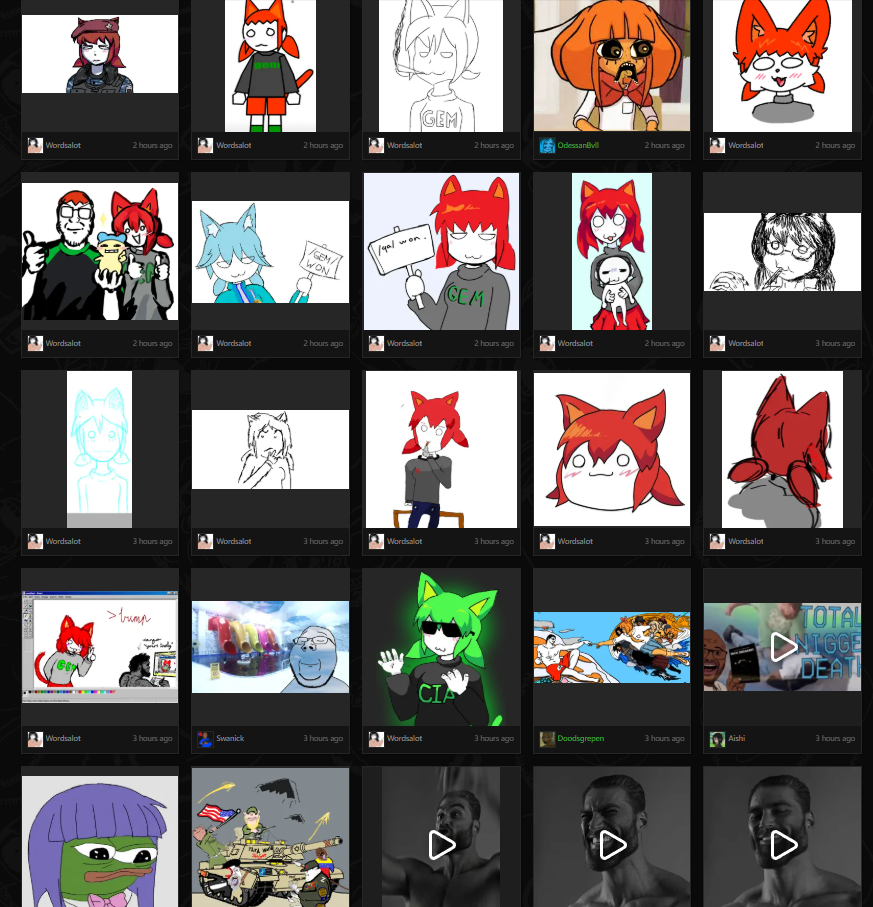This screenshot has width=873, height=907.
Task: Open OdessanBvll's orange-haired girl image
Action: pyautogui.click(x=612, y=66)
